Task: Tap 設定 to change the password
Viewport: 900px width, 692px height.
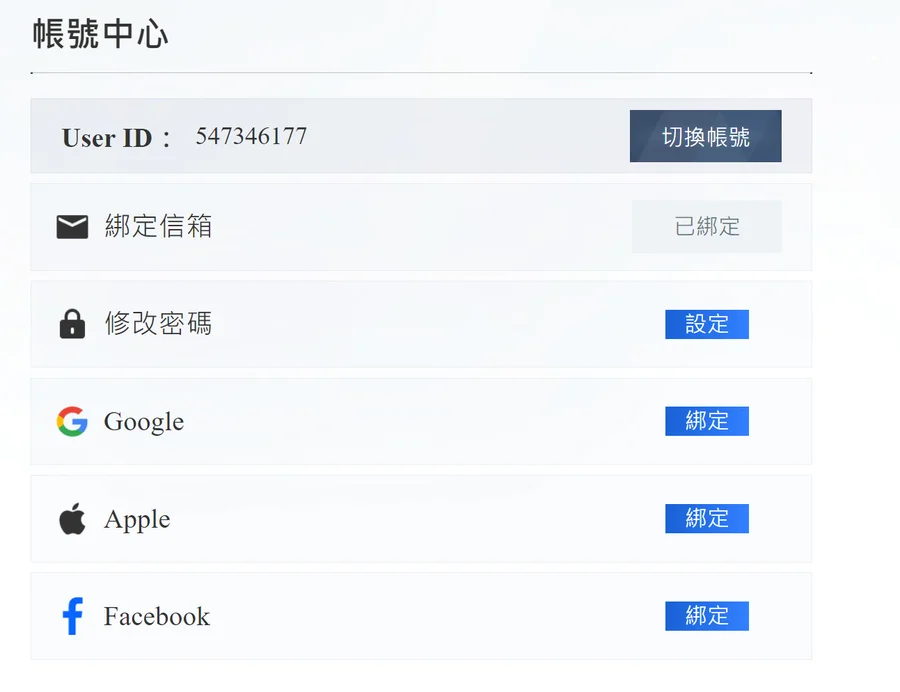Action: point(707,324)
